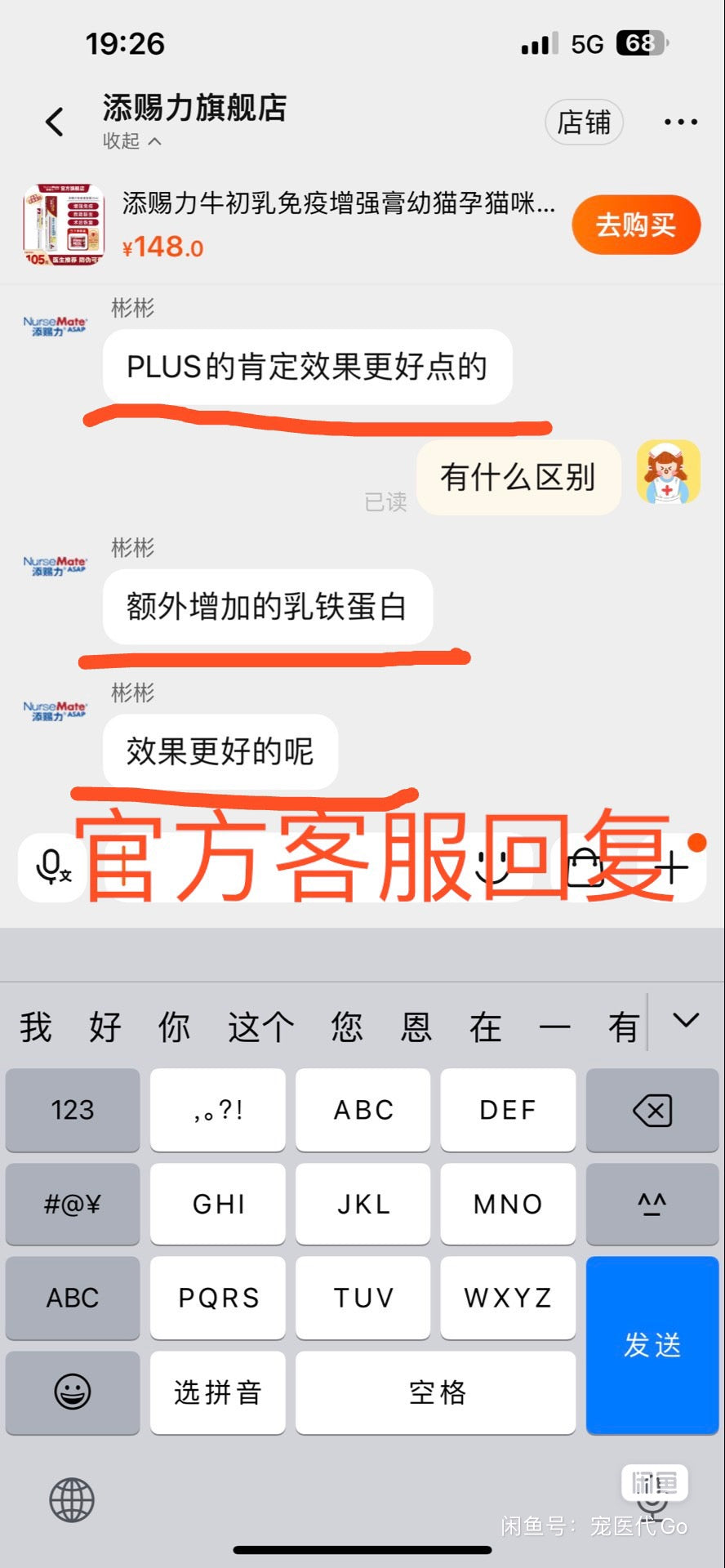Tap the 选拼音 key

coord(217,1392)
